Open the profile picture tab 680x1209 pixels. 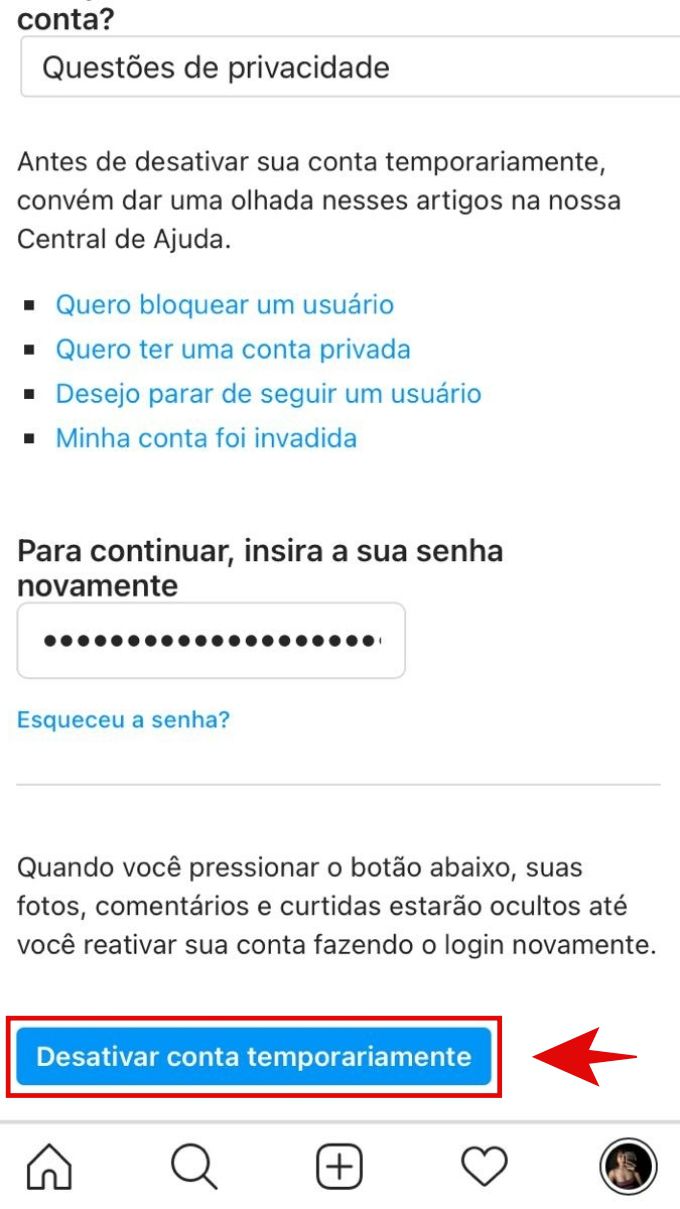(628, 1166)
